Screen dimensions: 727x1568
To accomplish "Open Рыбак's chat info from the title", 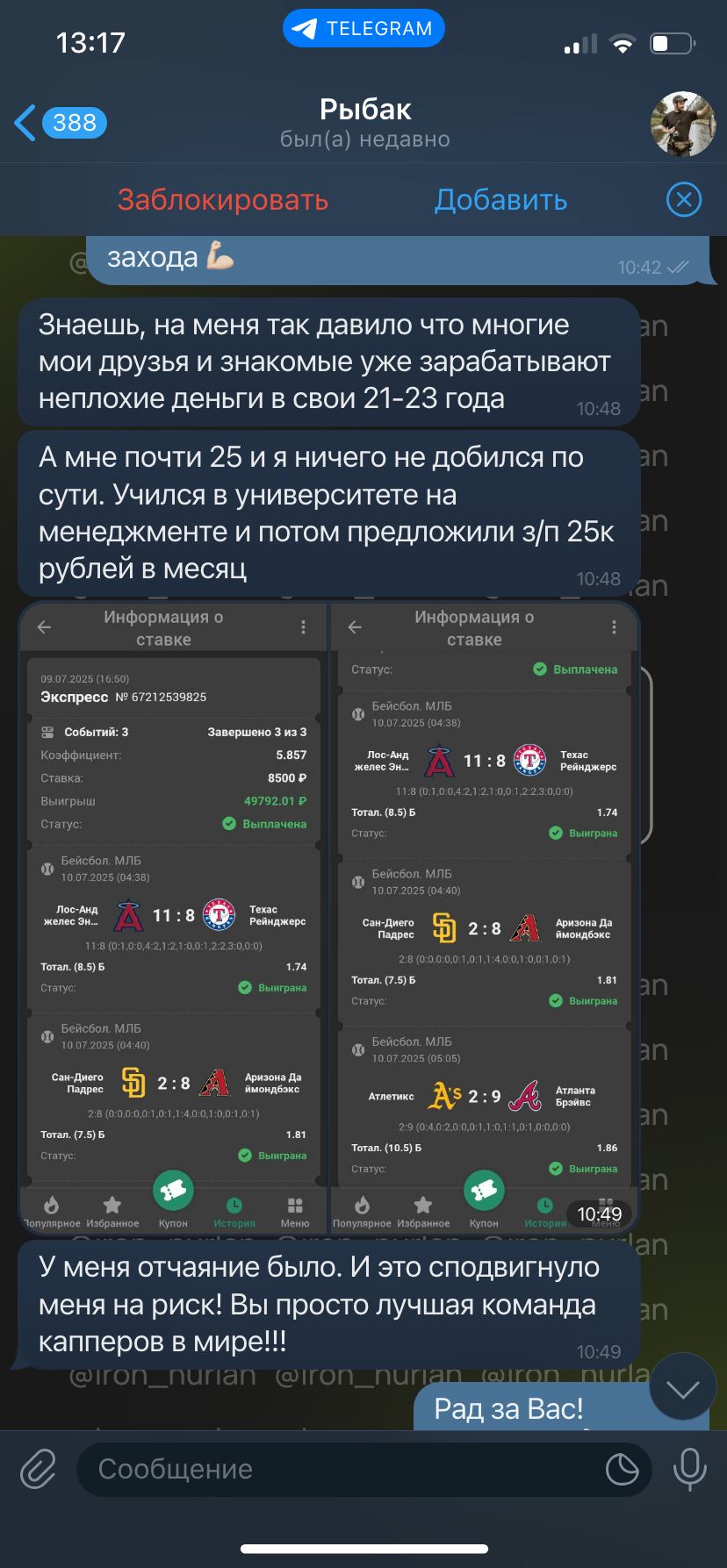I will pyautogui.click(x=365, y=123).
